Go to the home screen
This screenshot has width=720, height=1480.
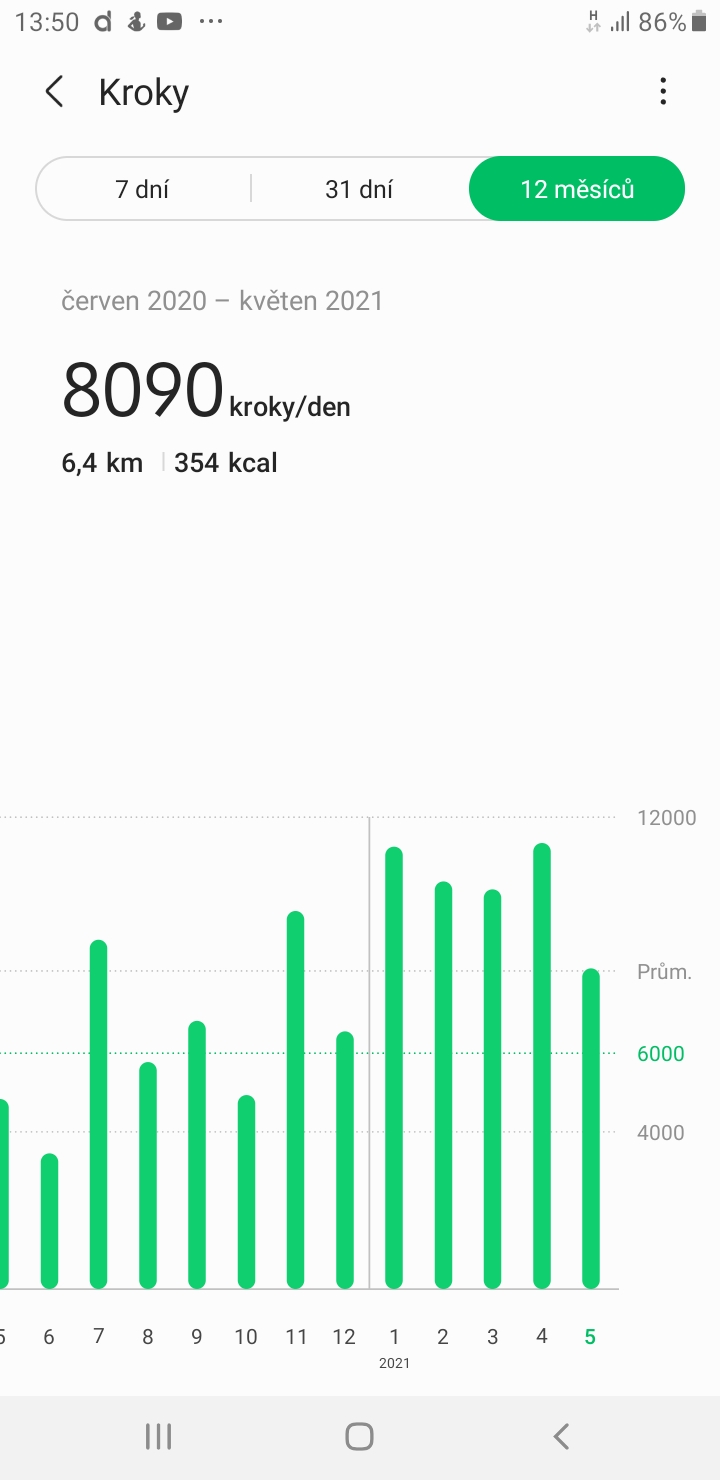point(359,1437)
